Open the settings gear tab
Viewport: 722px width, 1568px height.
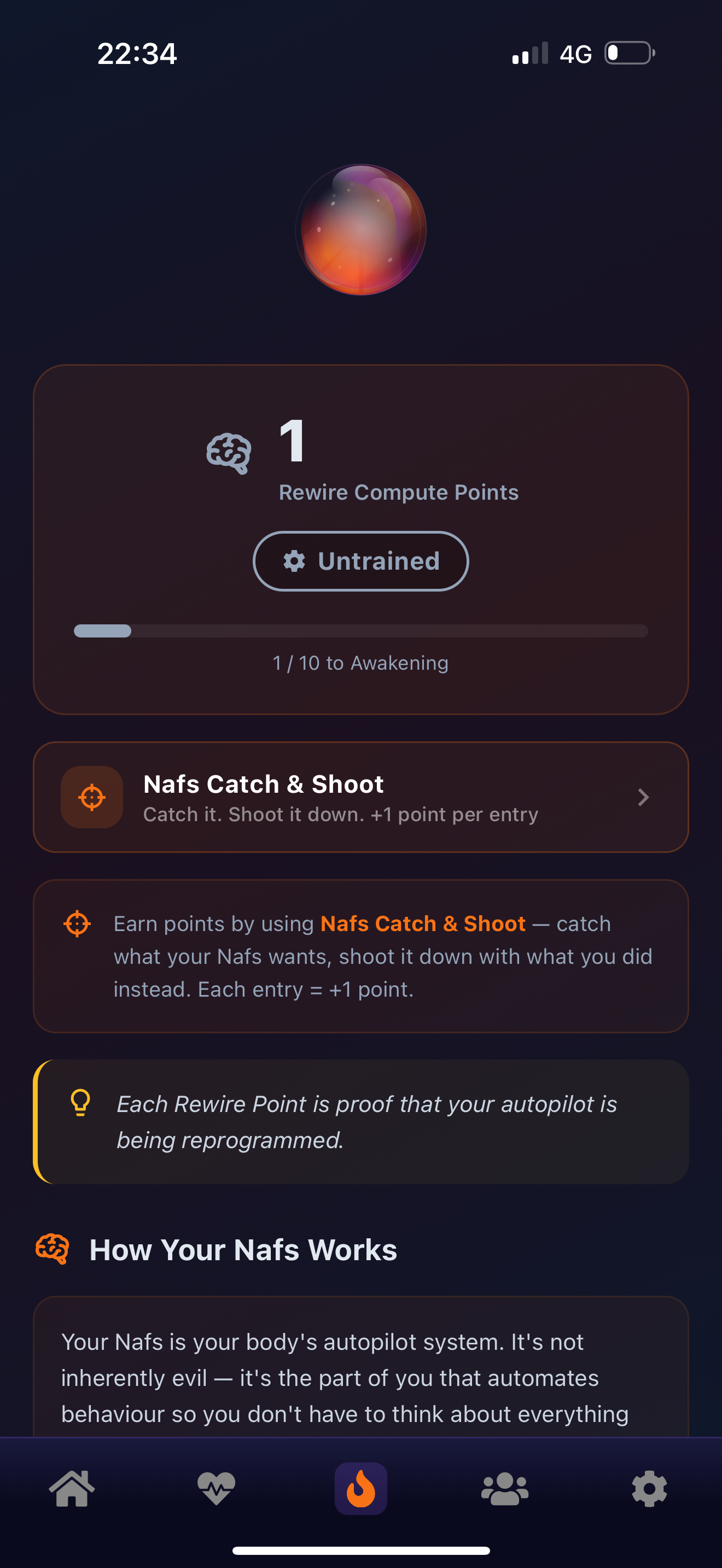649,1488
